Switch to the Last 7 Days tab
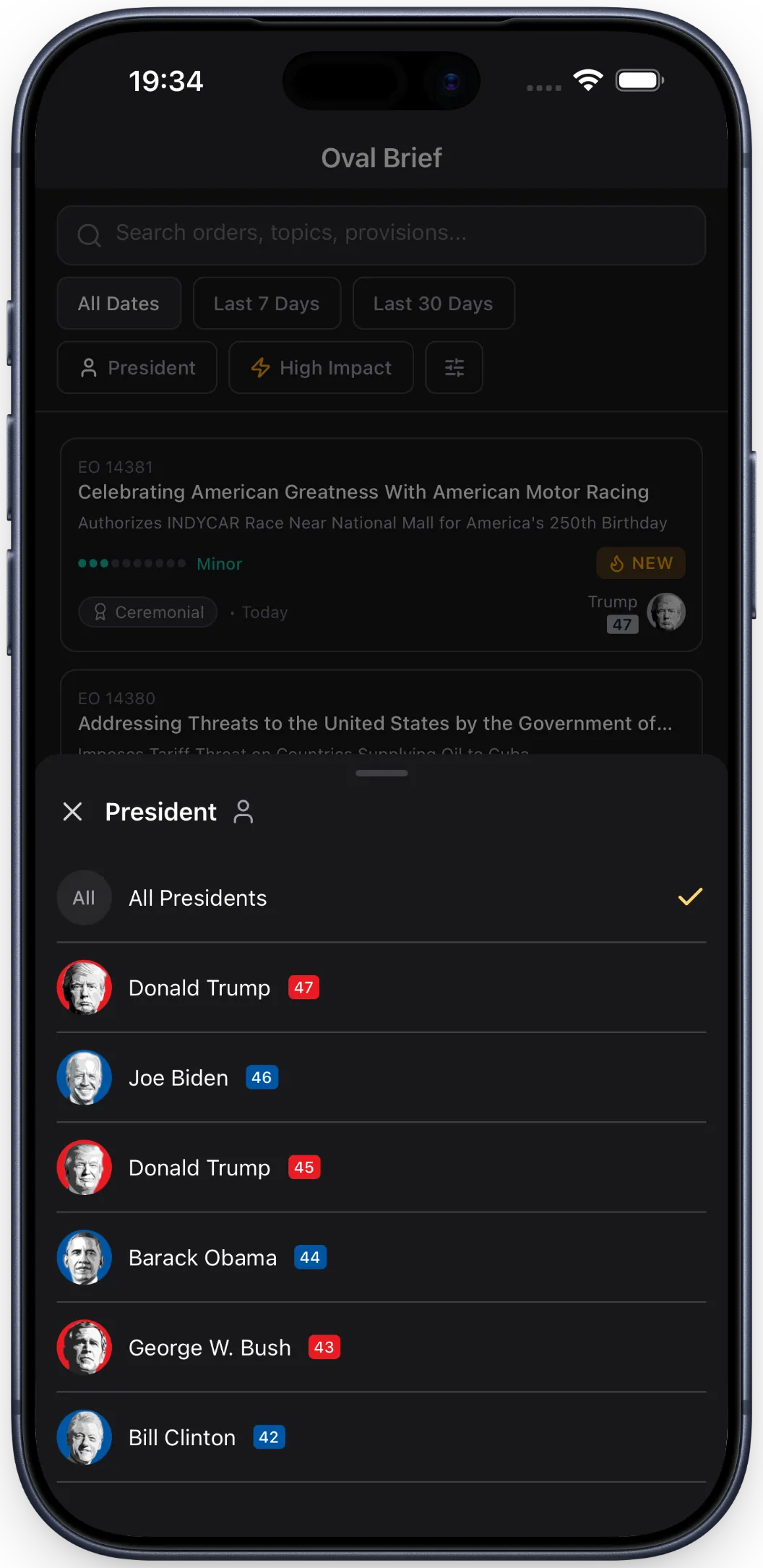 (267, 303)
